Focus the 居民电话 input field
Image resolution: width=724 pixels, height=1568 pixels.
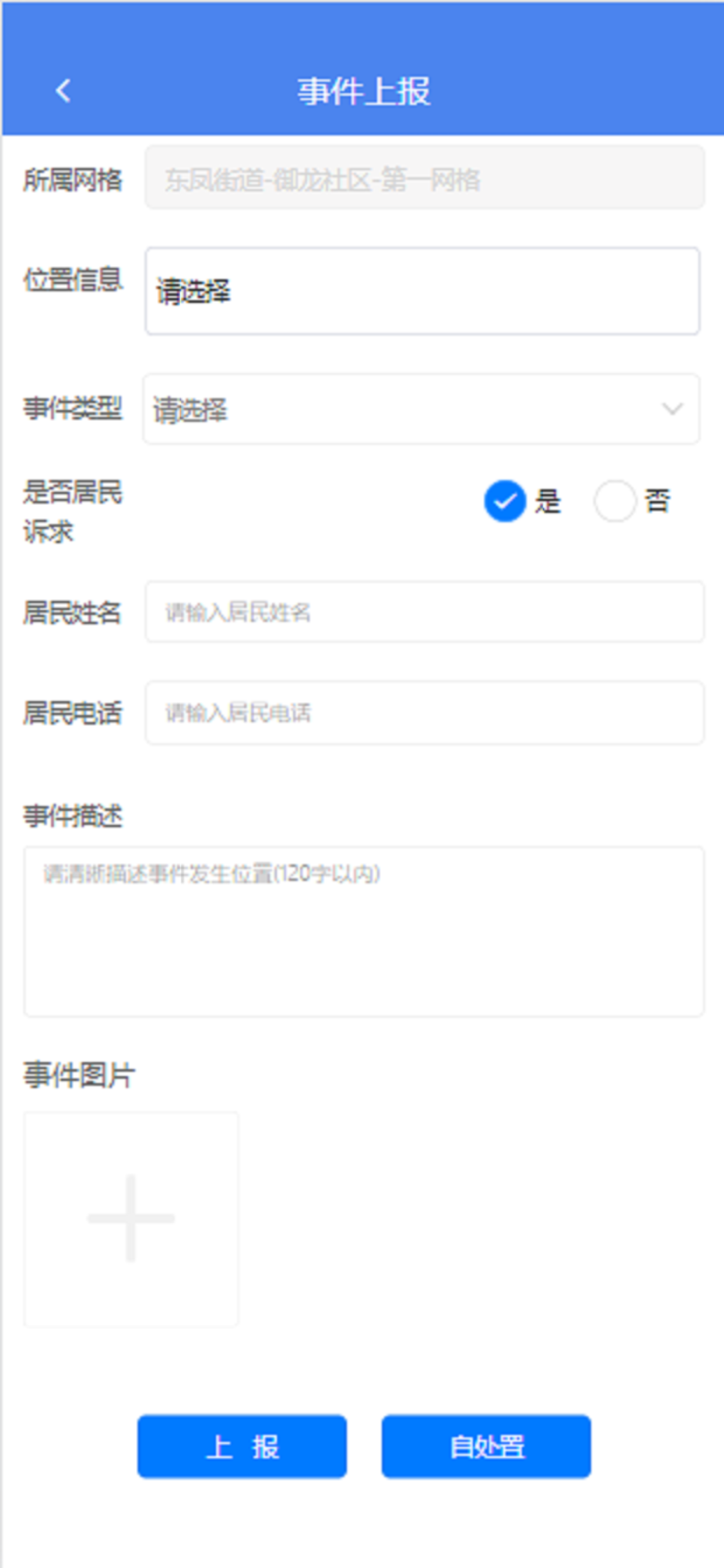pyautogui.click(x=424, y=712)
